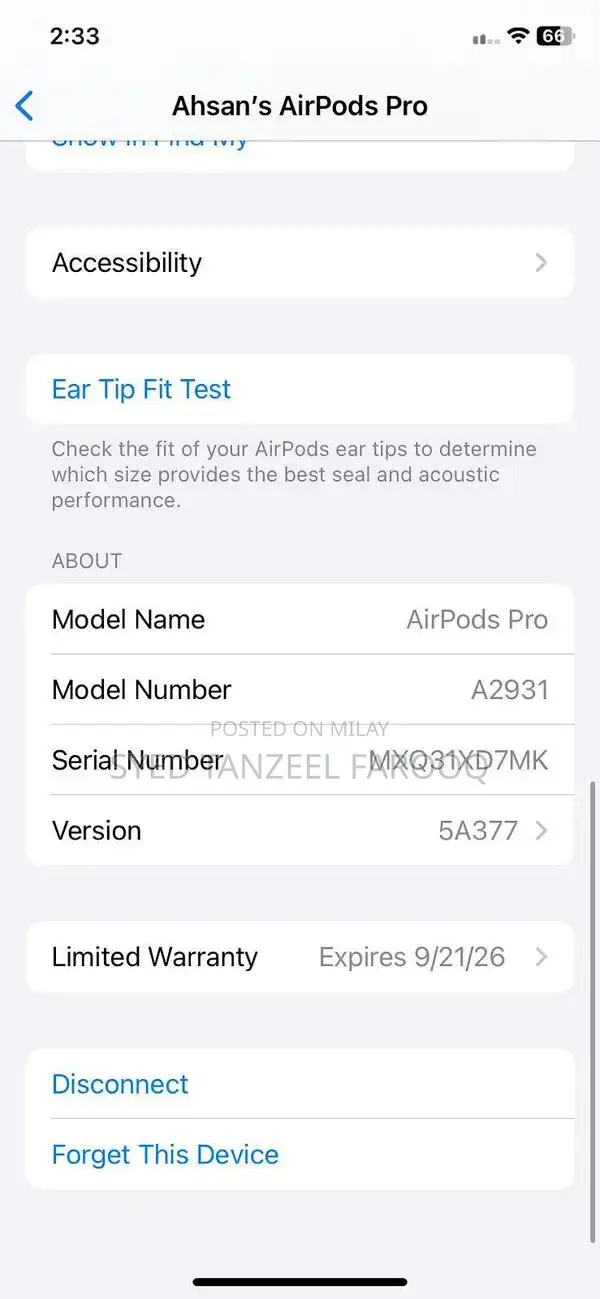Start the Ear Tip Fit Test

[x=141, y=389]
